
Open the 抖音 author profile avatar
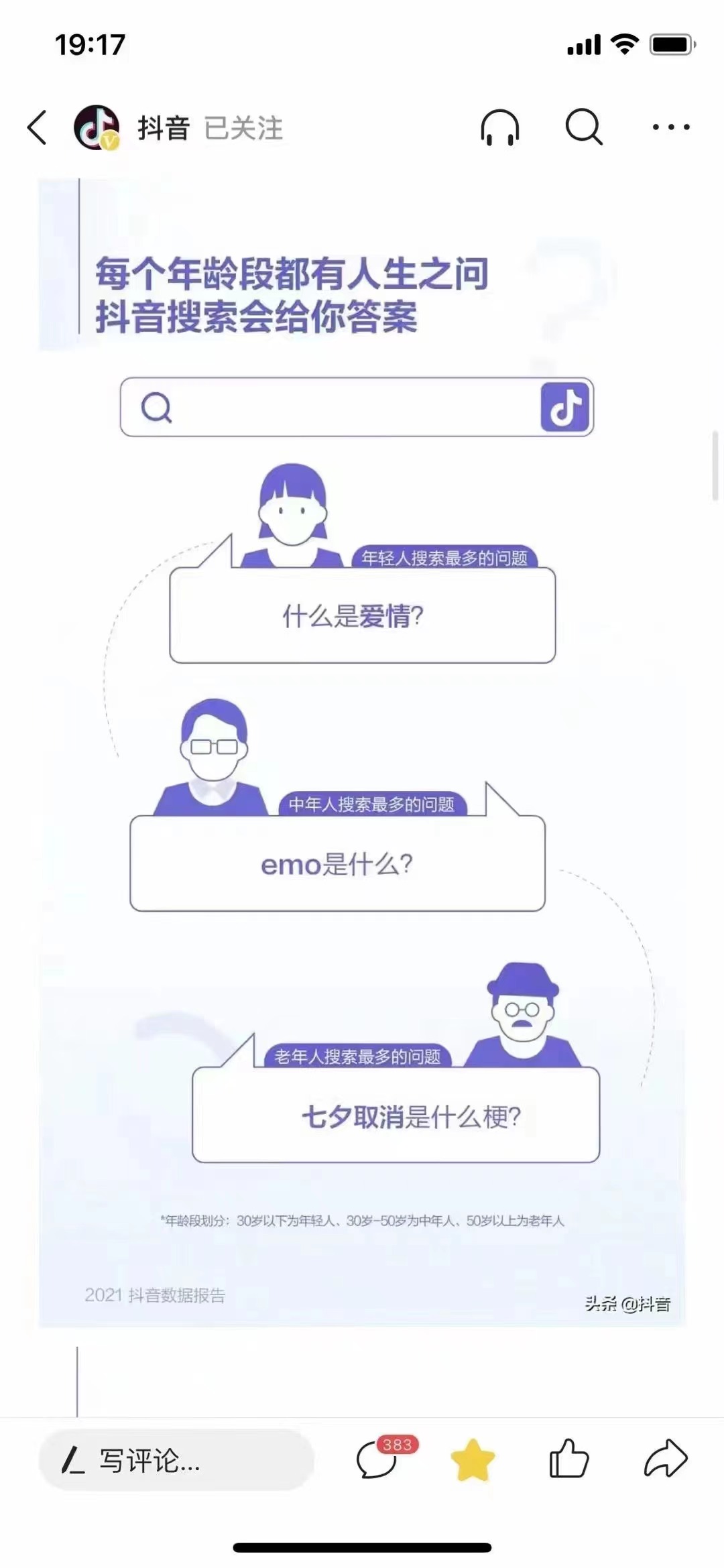click(x=97, y=127)
